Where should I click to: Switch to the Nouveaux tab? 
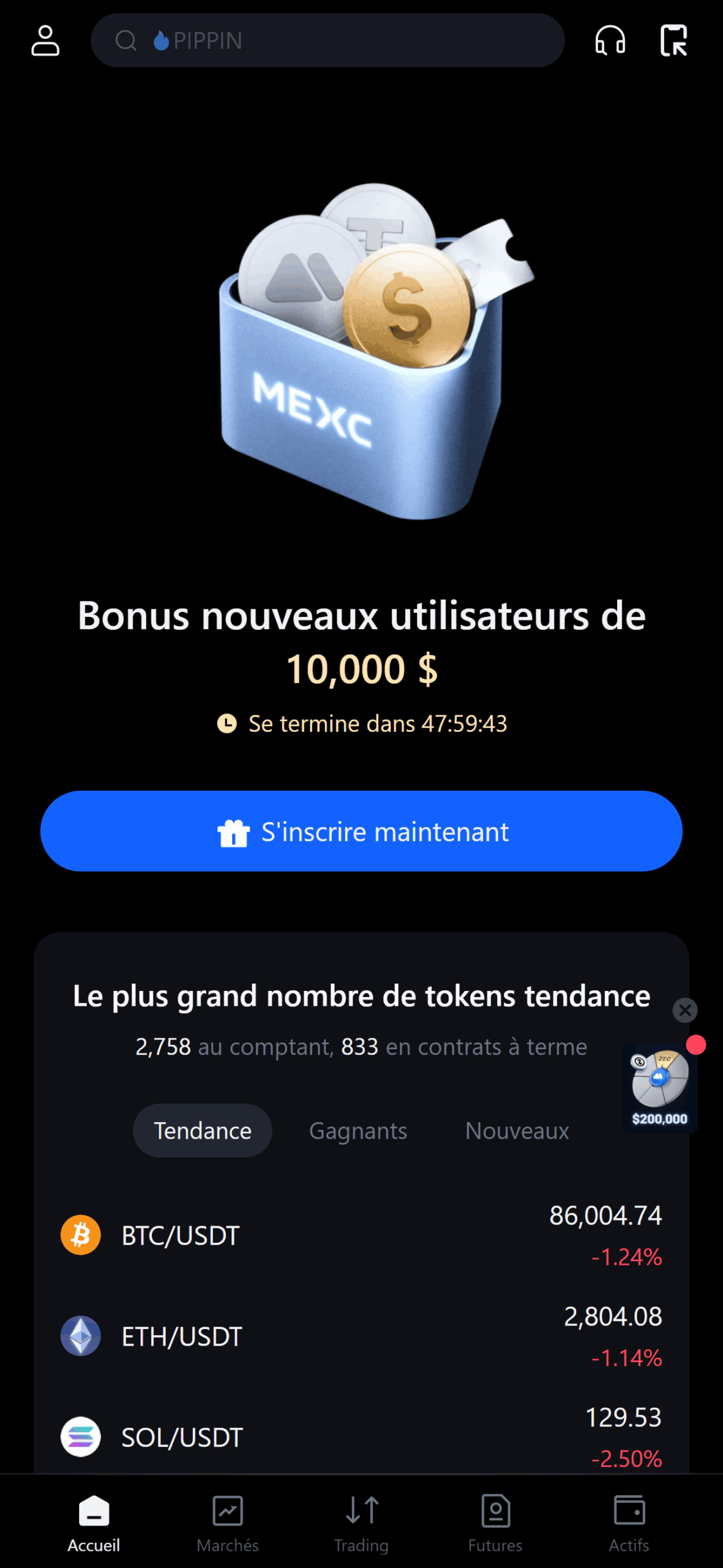pyautogui.click(x=517, y=1131)
